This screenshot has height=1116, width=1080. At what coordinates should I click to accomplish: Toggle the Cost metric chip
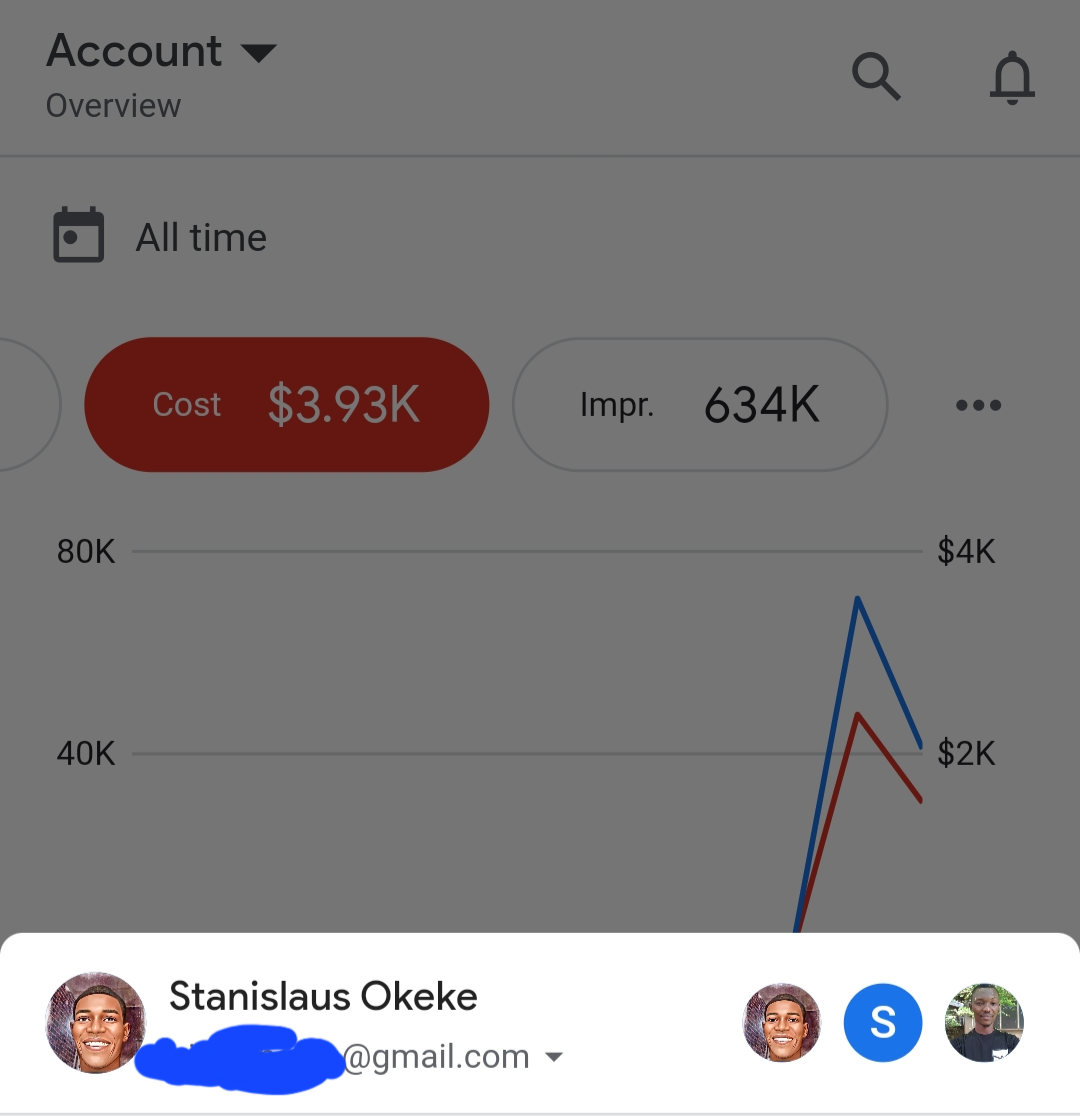[287, 404]
